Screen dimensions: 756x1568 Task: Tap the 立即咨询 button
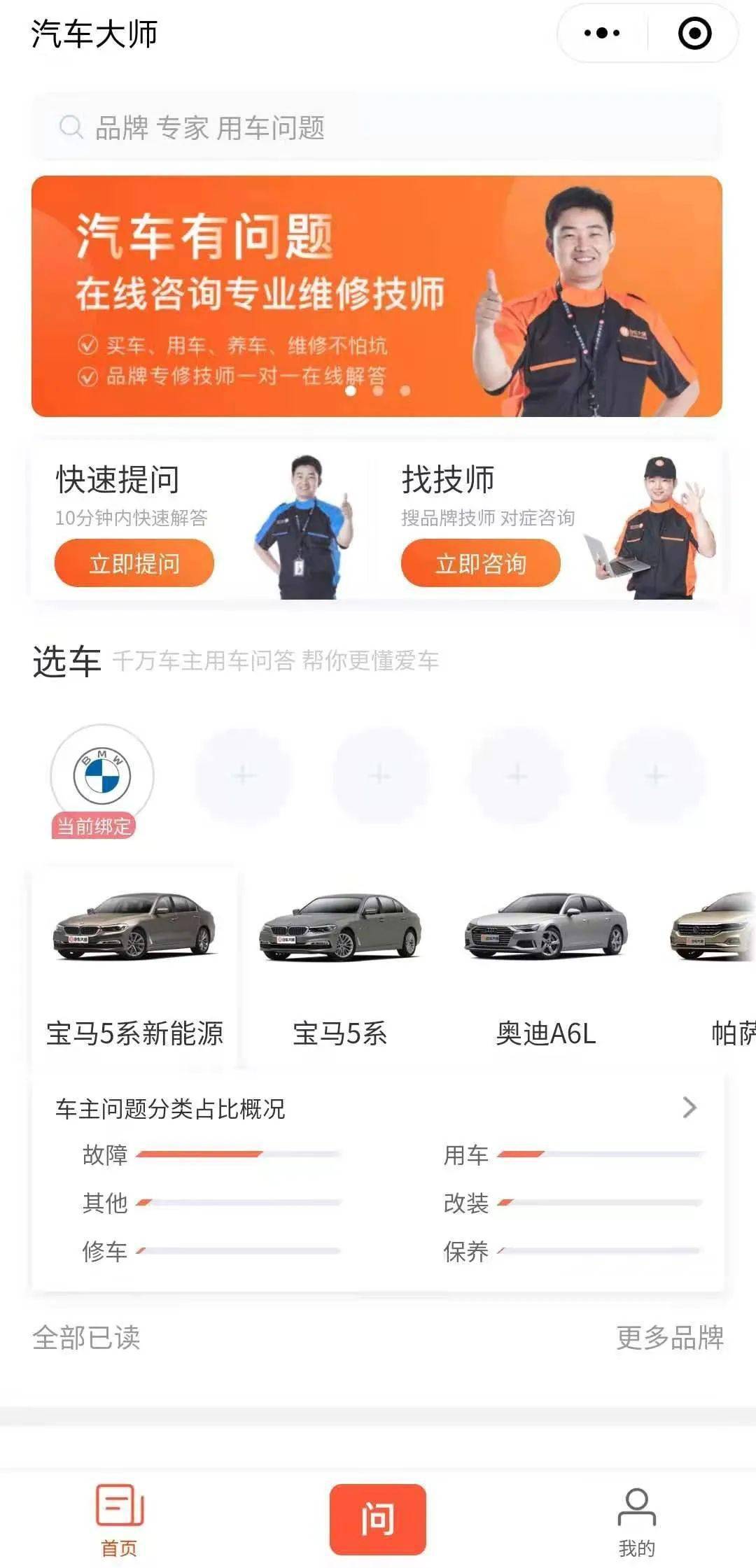pyautogui.click(x=480, y=563)
